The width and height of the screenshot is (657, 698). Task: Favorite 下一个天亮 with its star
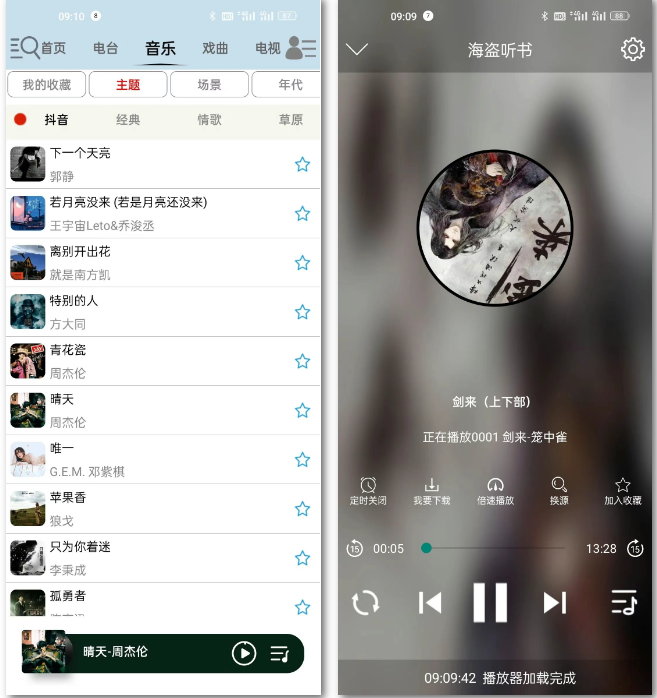pyautogui.click(x=302, y=164)
